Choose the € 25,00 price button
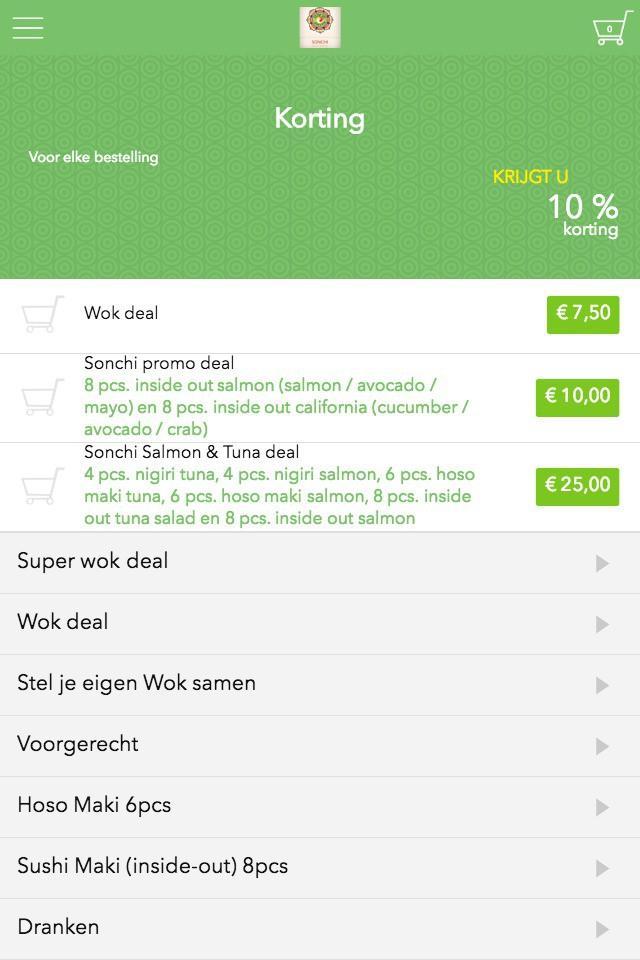This screenshot has height=960, width=640. coord(577,486)
